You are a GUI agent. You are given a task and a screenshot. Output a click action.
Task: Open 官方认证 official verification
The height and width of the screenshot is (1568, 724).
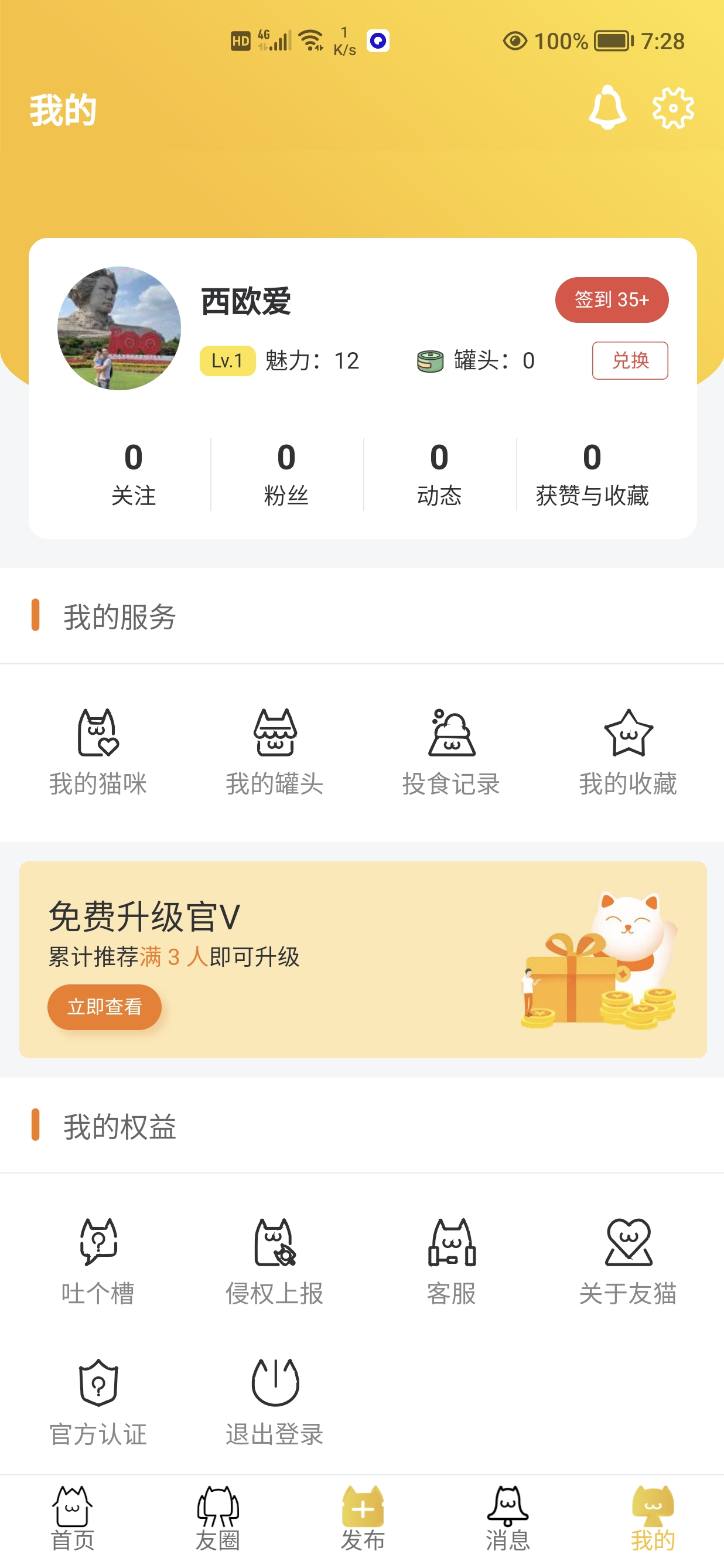pos(98,1402)
